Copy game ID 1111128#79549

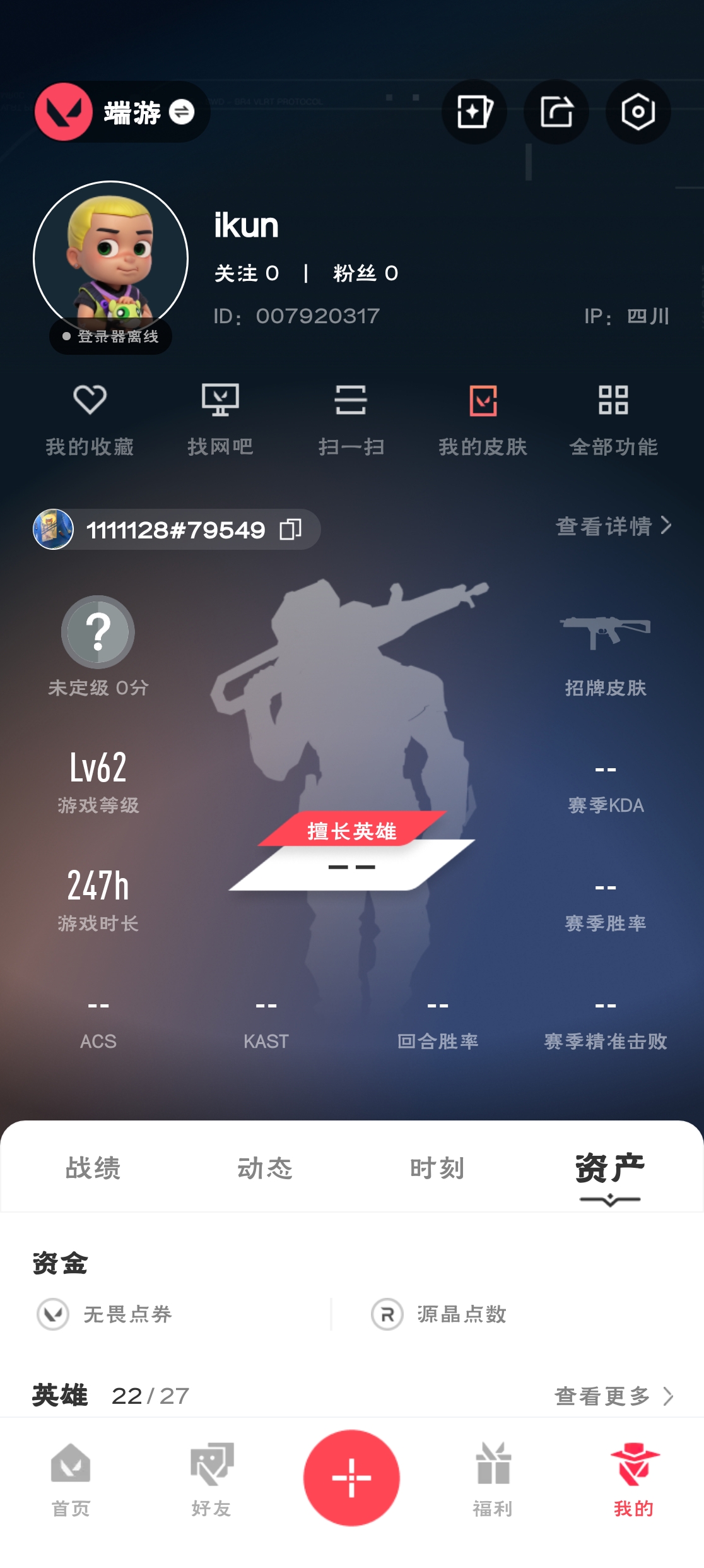[x=291, y=529]
